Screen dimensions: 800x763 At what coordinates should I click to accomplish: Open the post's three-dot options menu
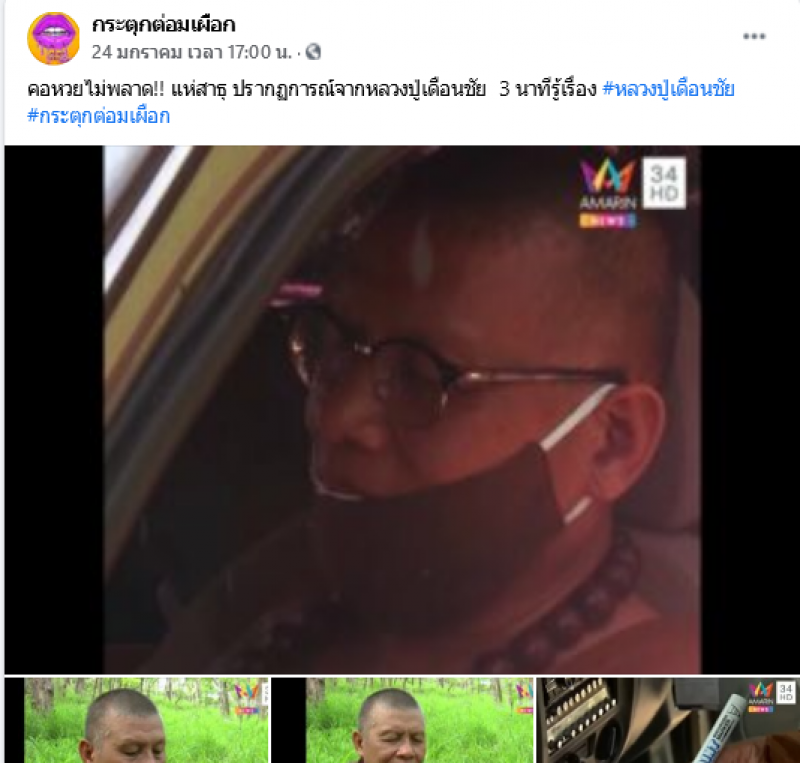754,37
